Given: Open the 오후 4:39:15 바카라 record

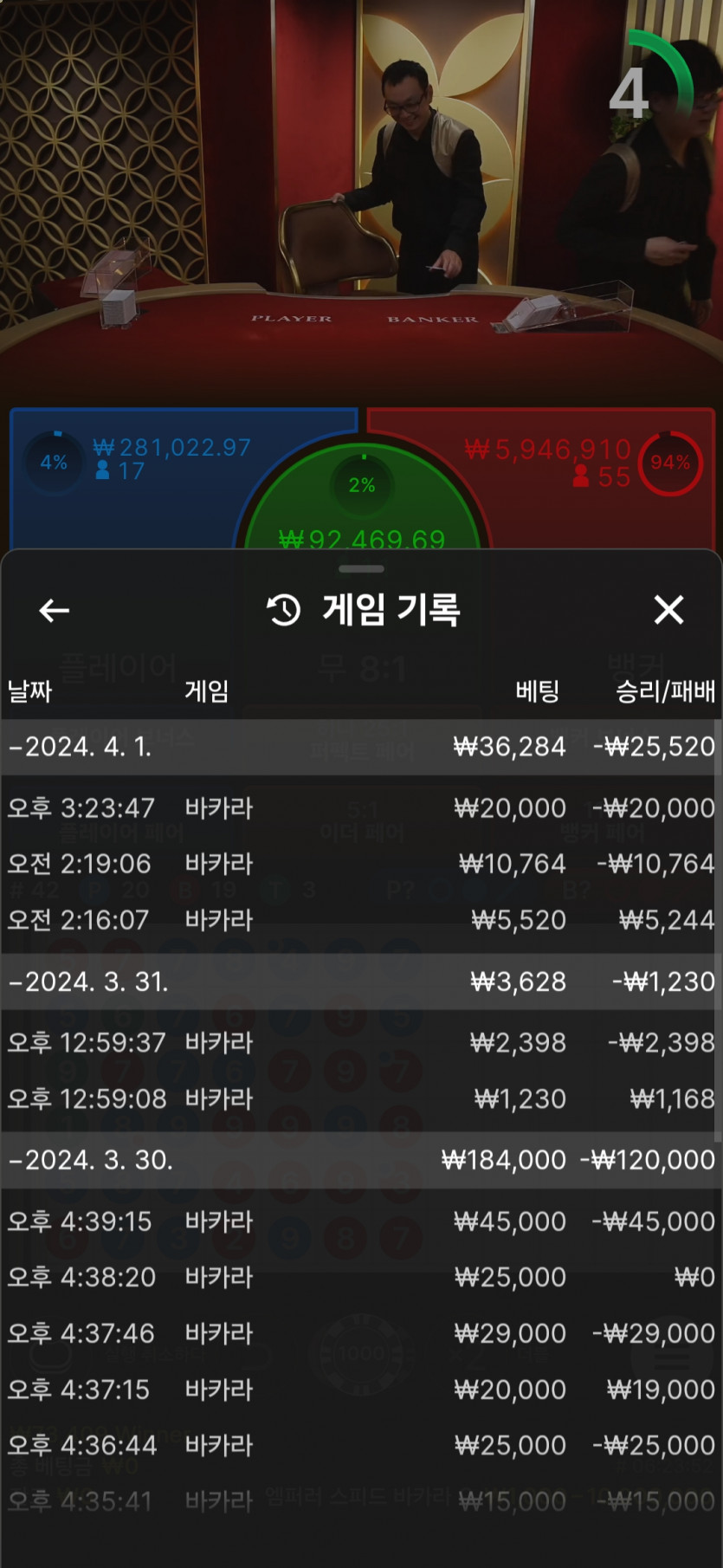Looking at the screenshot, I should pos(361,1221).
